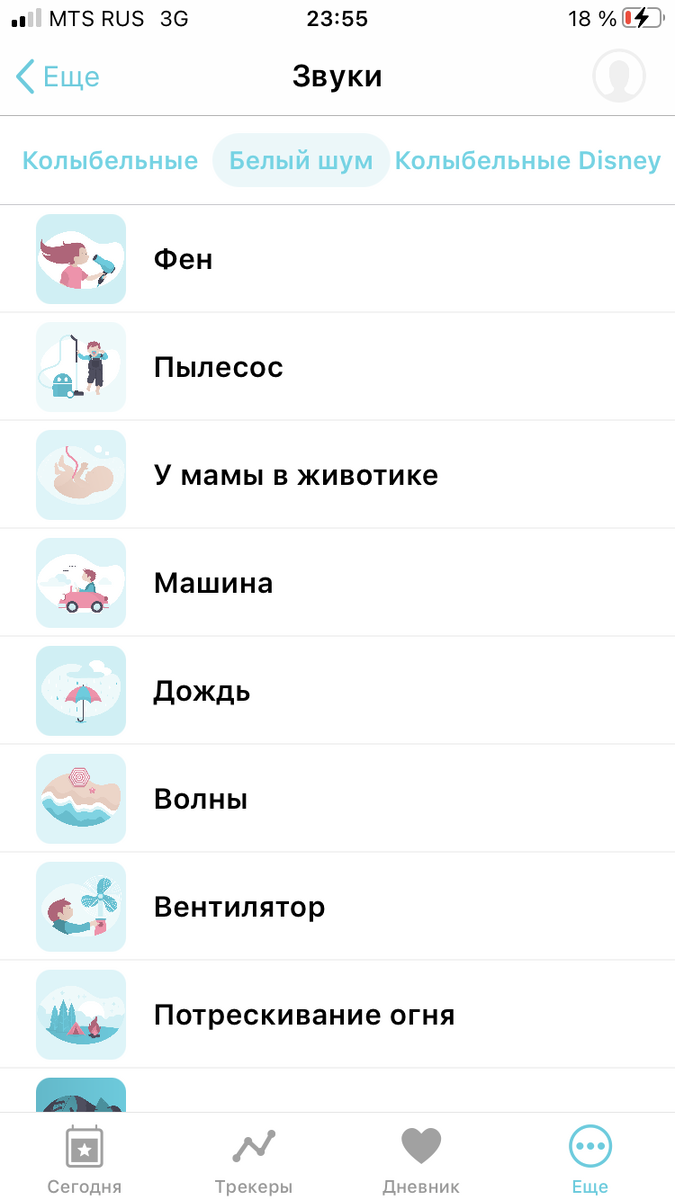Go back to Еще
Viewport: 675px width, 1200px height.
pos(58,77)
